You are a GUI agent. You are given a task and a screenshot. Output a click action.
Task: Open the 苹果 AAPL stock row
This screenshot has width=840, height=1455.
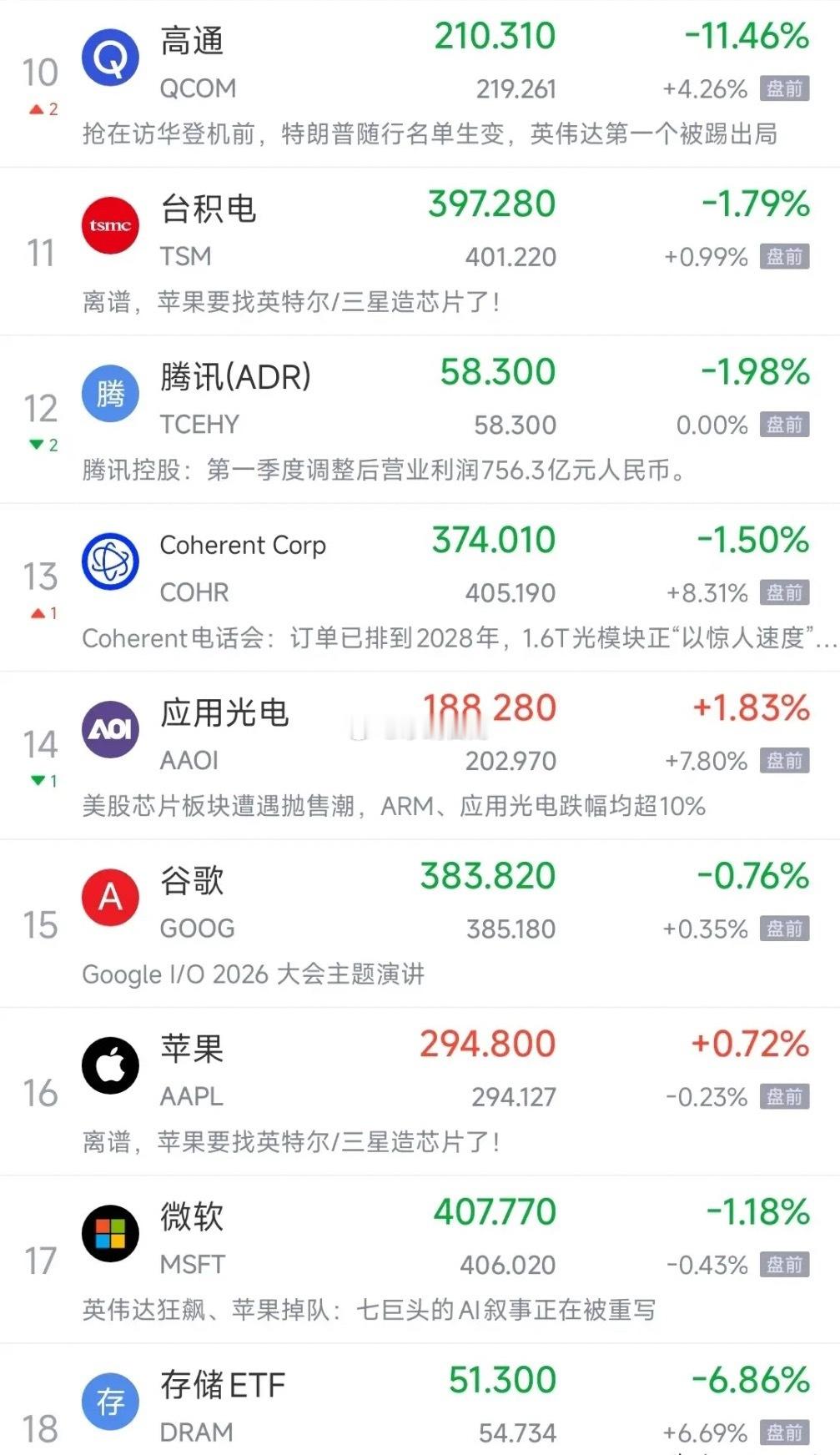pyautogui.click(x=420, y=1091)
